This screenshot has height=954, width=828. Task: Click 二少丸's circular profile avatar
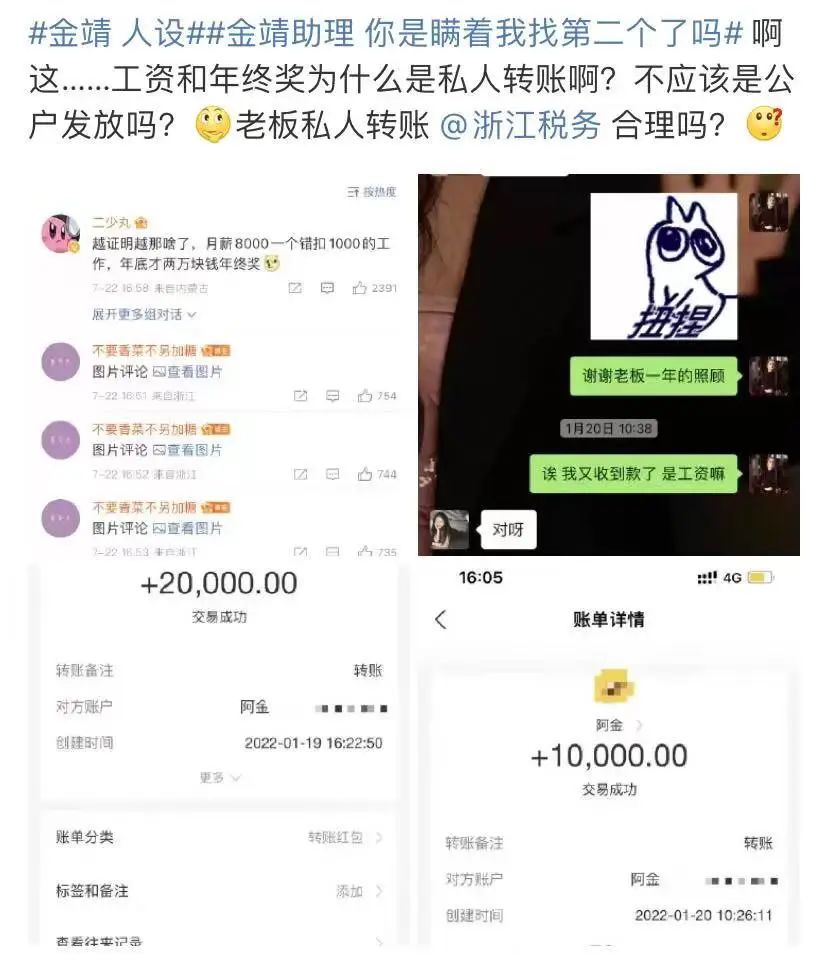(x=60, y=234)
